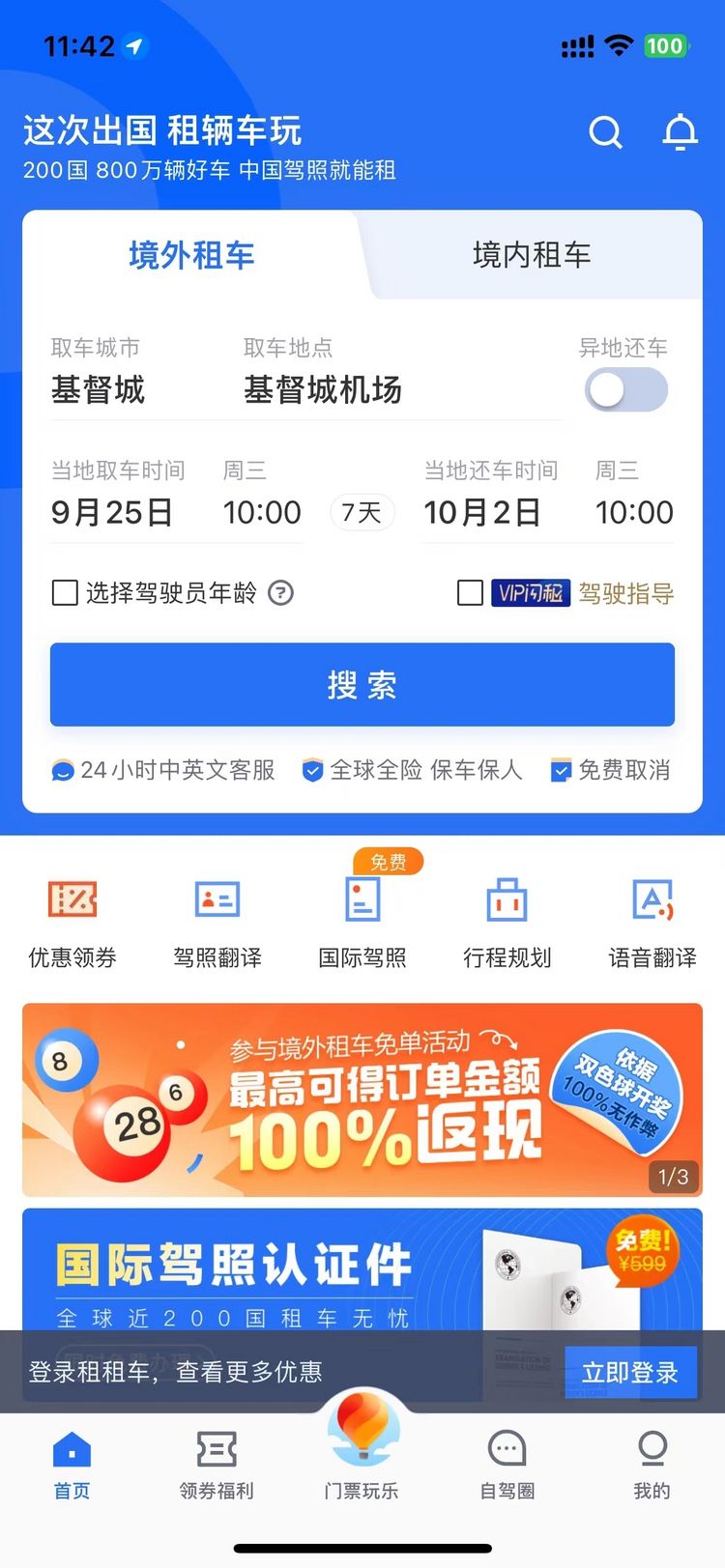The width and height of the screenshot is (725, 1568).
Task: Select return date 10月2日
Action: point(482,512)
